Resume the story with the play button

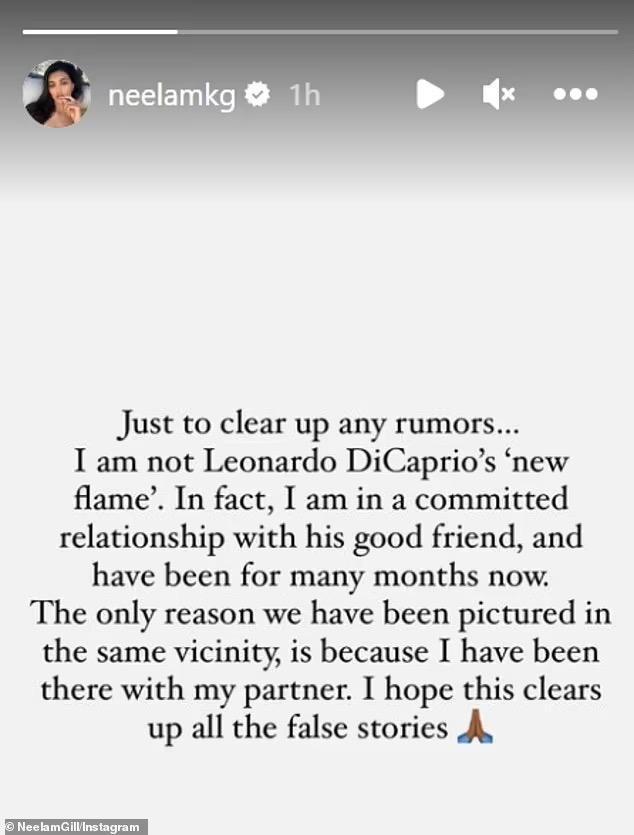(430, 95)
